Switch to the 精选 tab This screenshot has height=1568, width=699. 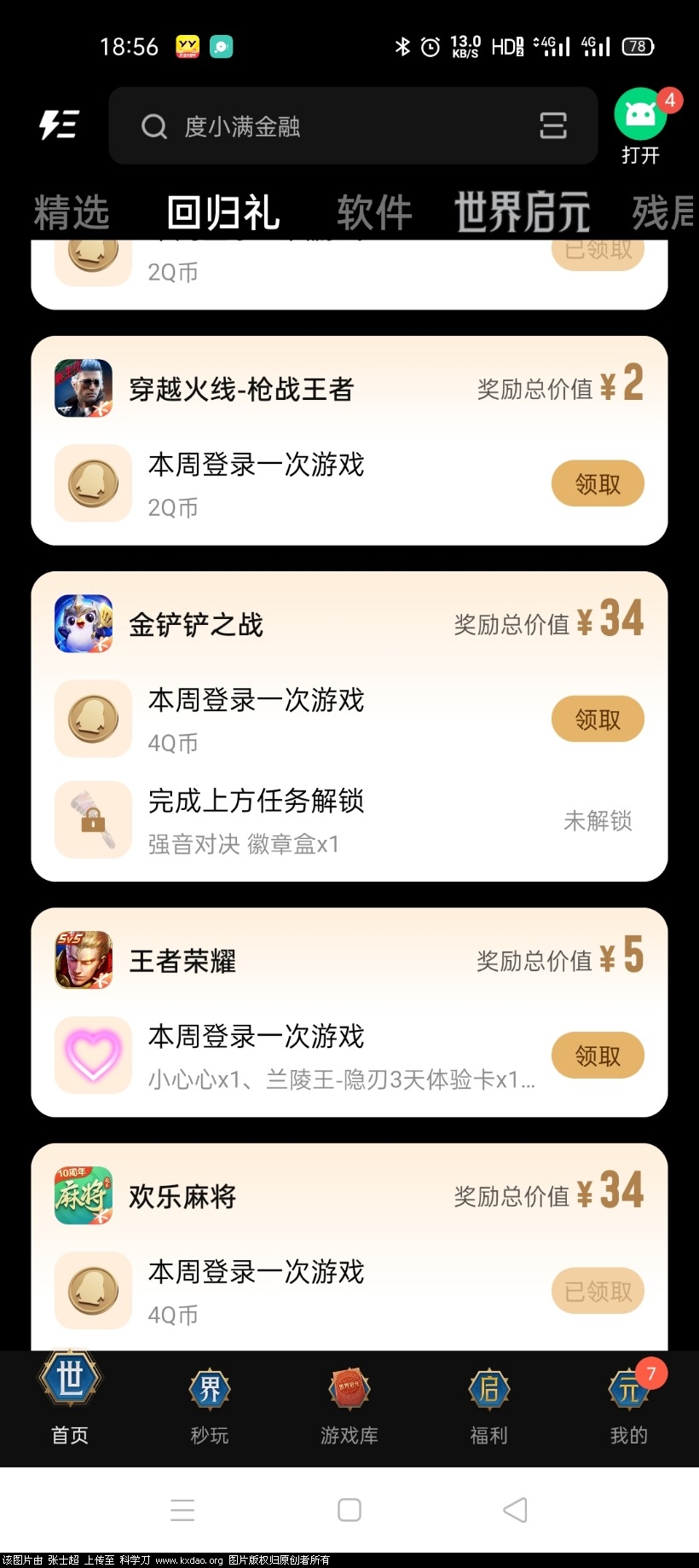72,212
